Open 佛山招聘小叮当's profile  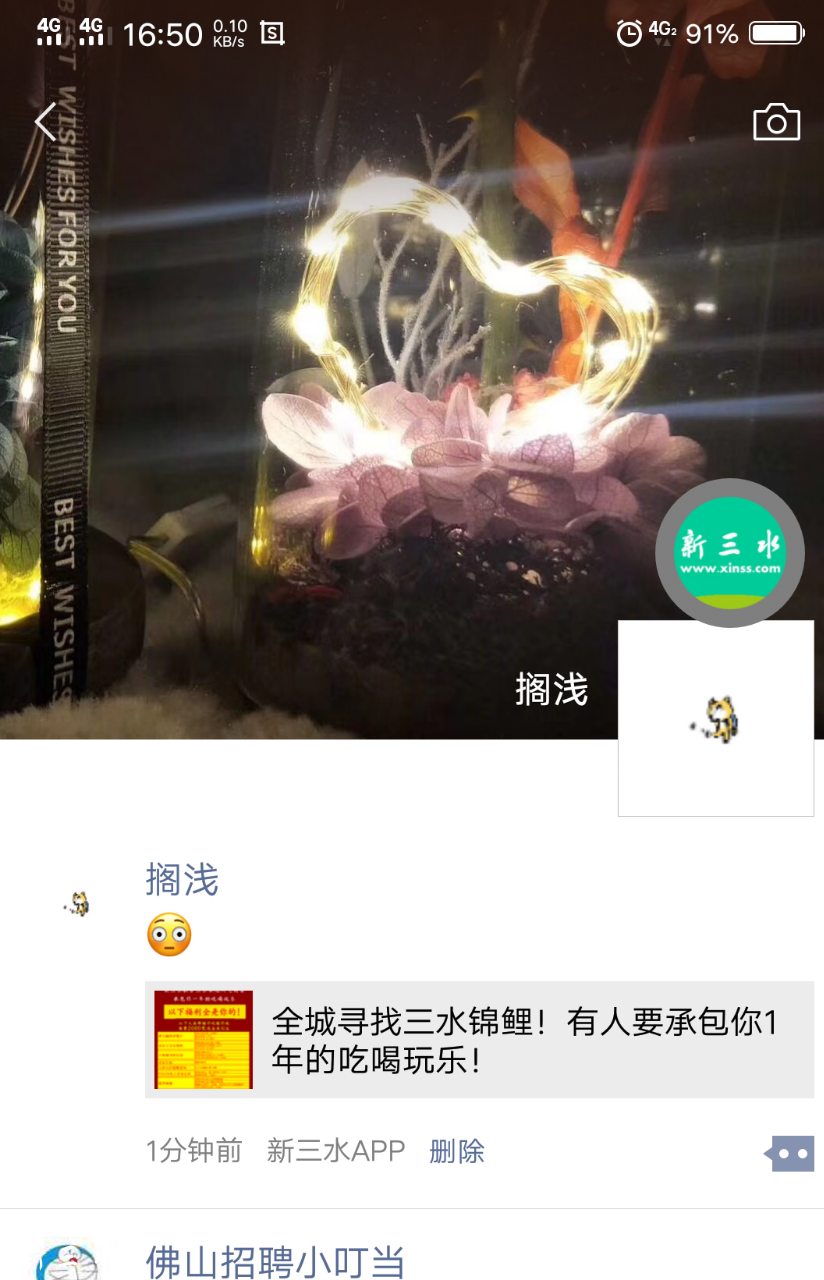(x=275, y=1261)
